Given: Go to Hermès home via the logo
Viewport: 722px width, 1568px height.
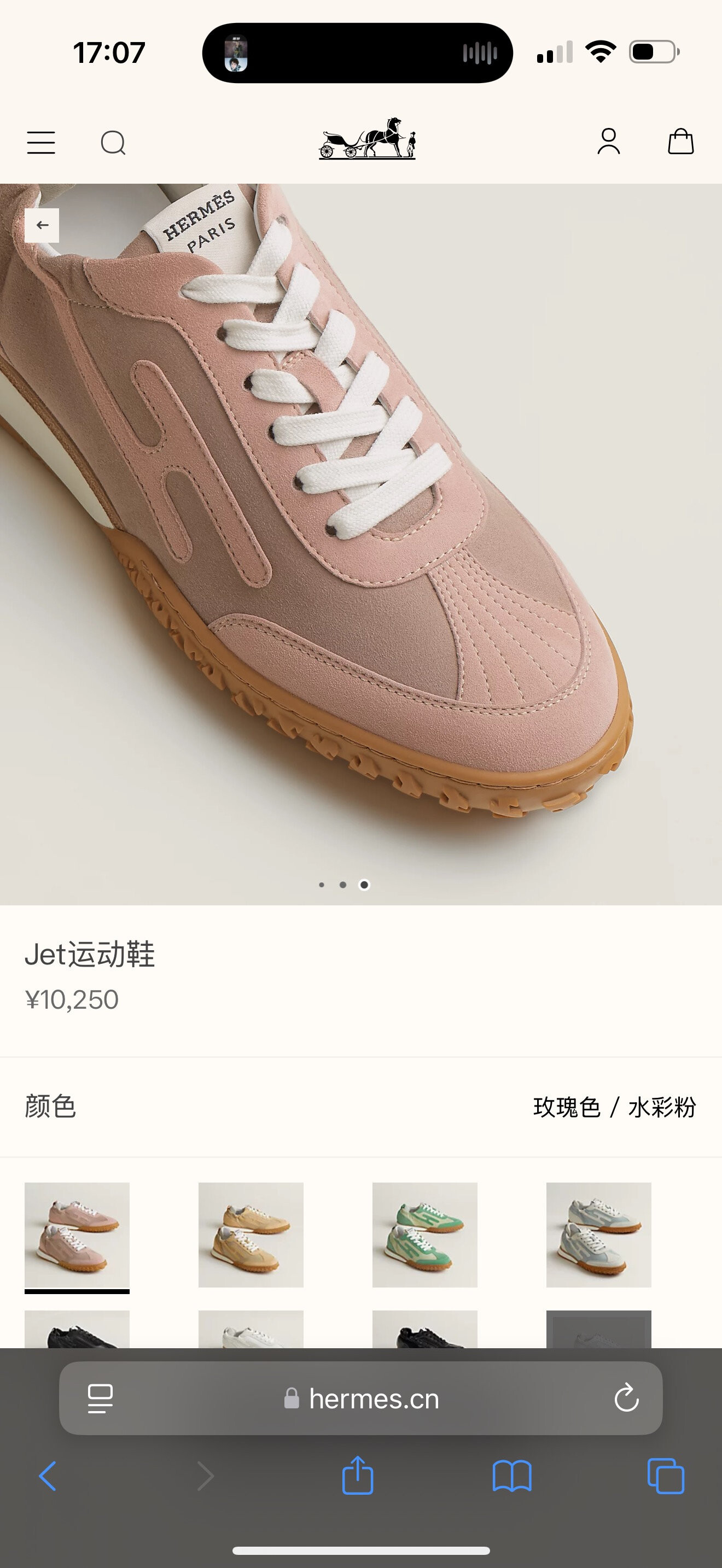Looking at the screenshot, I should [367, 139].
